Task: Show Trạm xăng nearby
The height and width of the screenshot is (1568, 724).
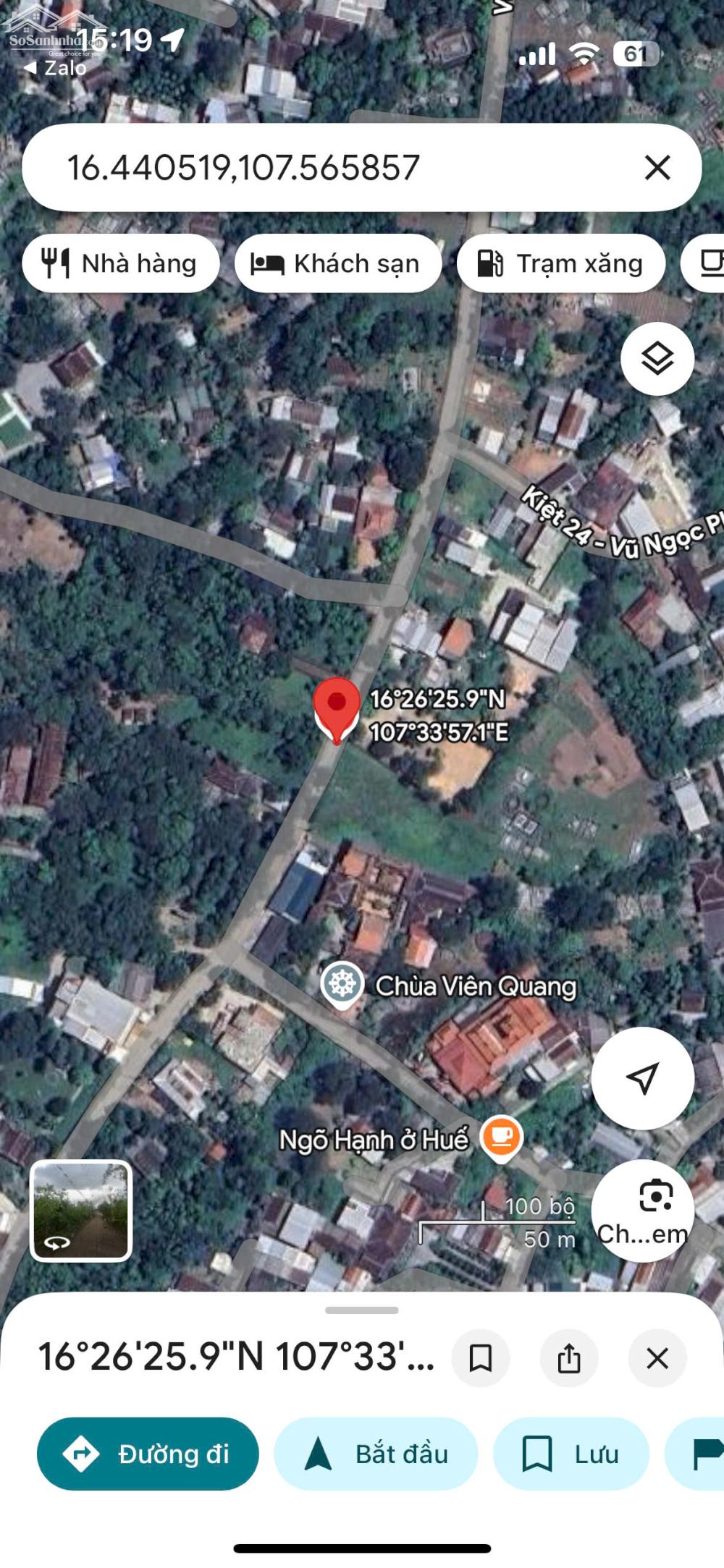Action: point(561,263)
